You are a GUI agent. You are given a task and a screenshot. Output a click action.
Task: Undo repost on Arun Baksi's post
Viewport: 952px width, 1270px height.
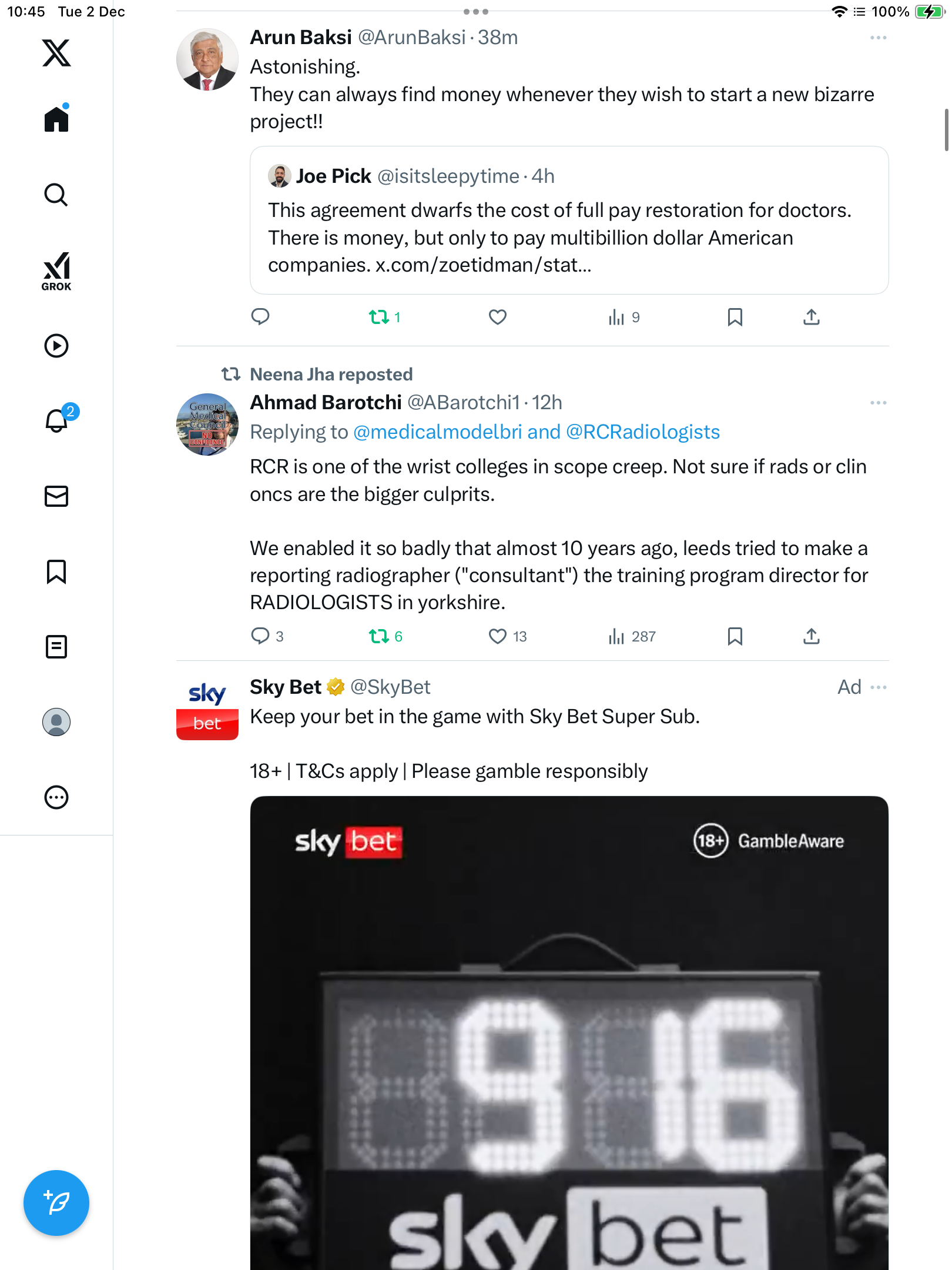379,317
